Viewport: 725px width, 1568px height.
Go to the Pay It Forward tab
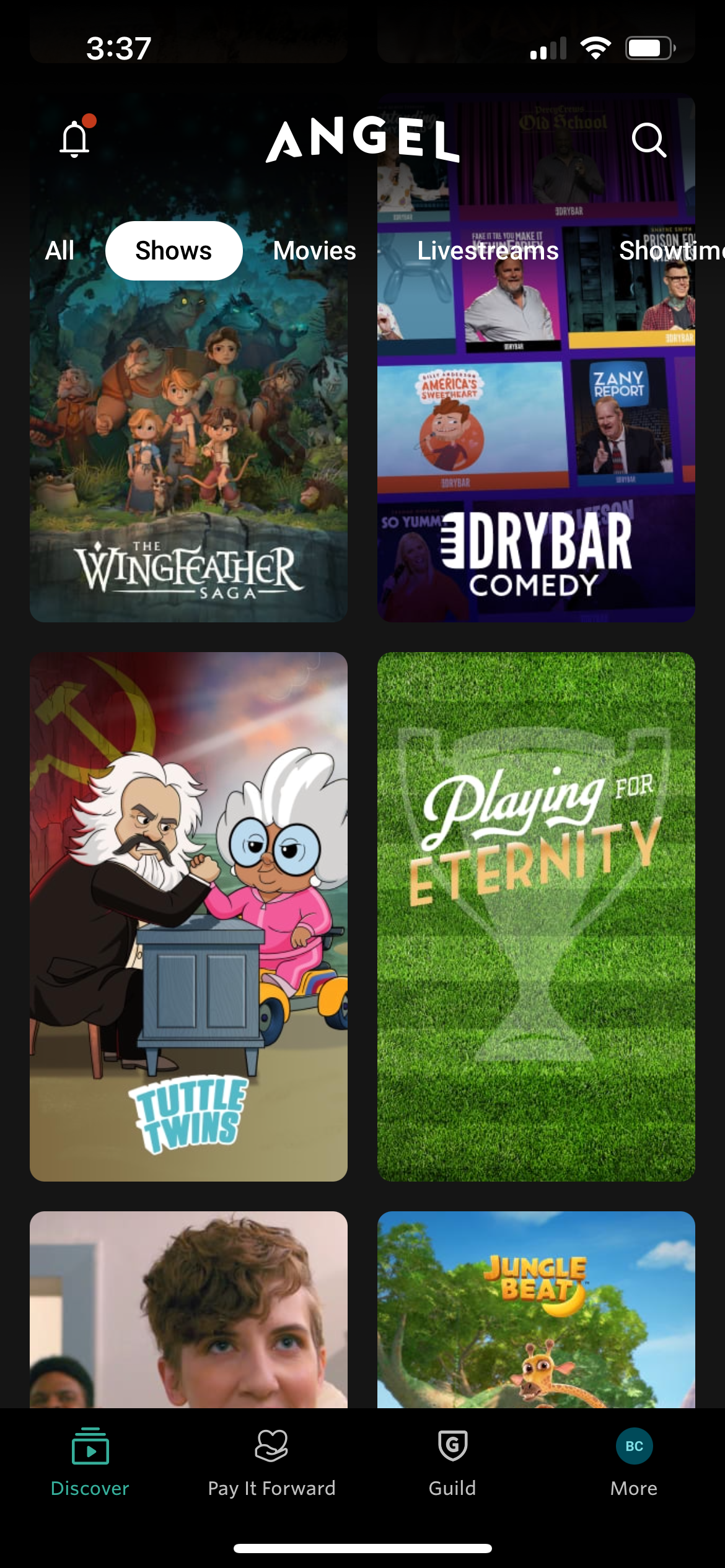[271, 1463]
